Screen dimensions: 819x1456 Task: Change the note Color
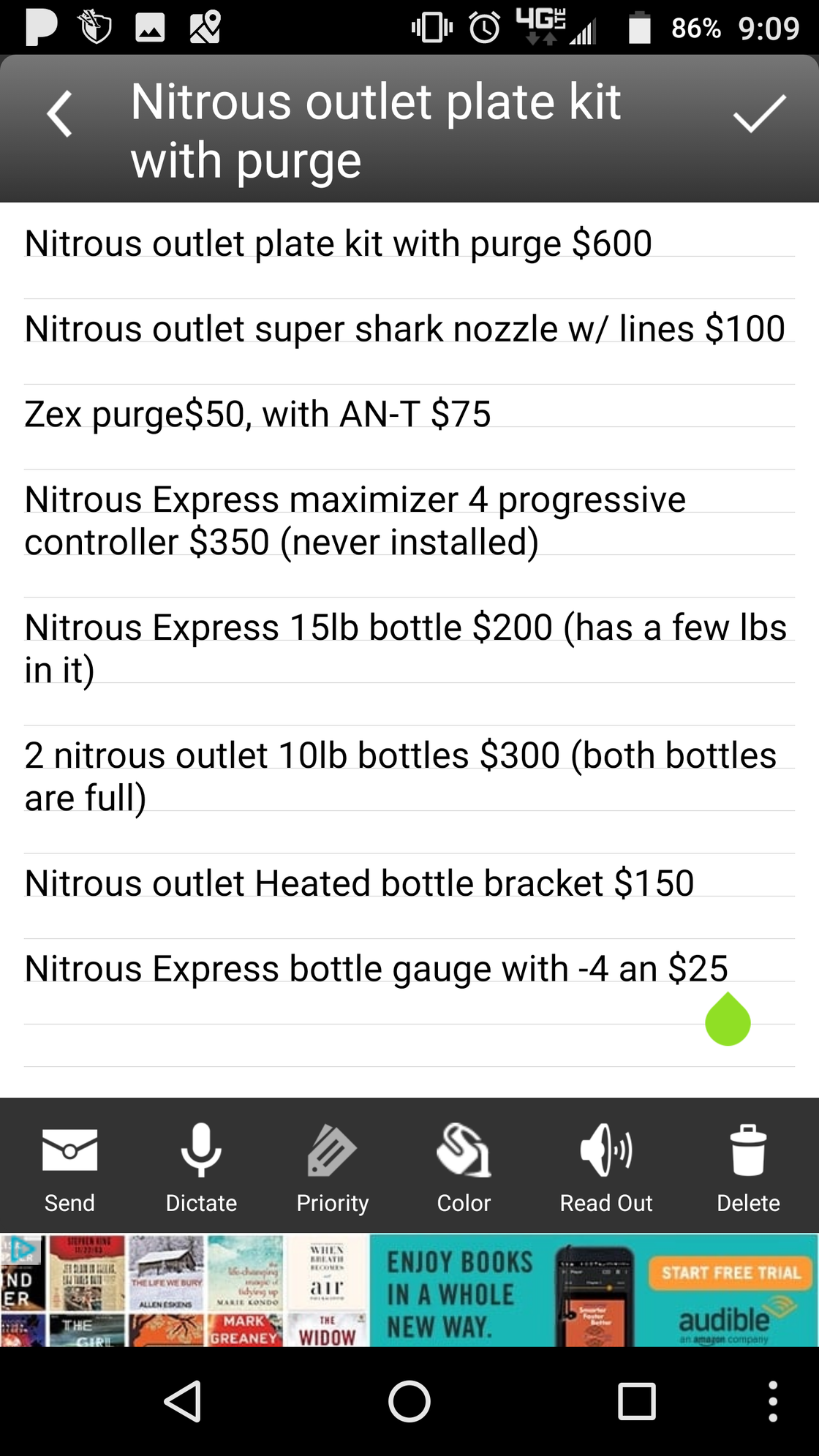pos(464,1166)
